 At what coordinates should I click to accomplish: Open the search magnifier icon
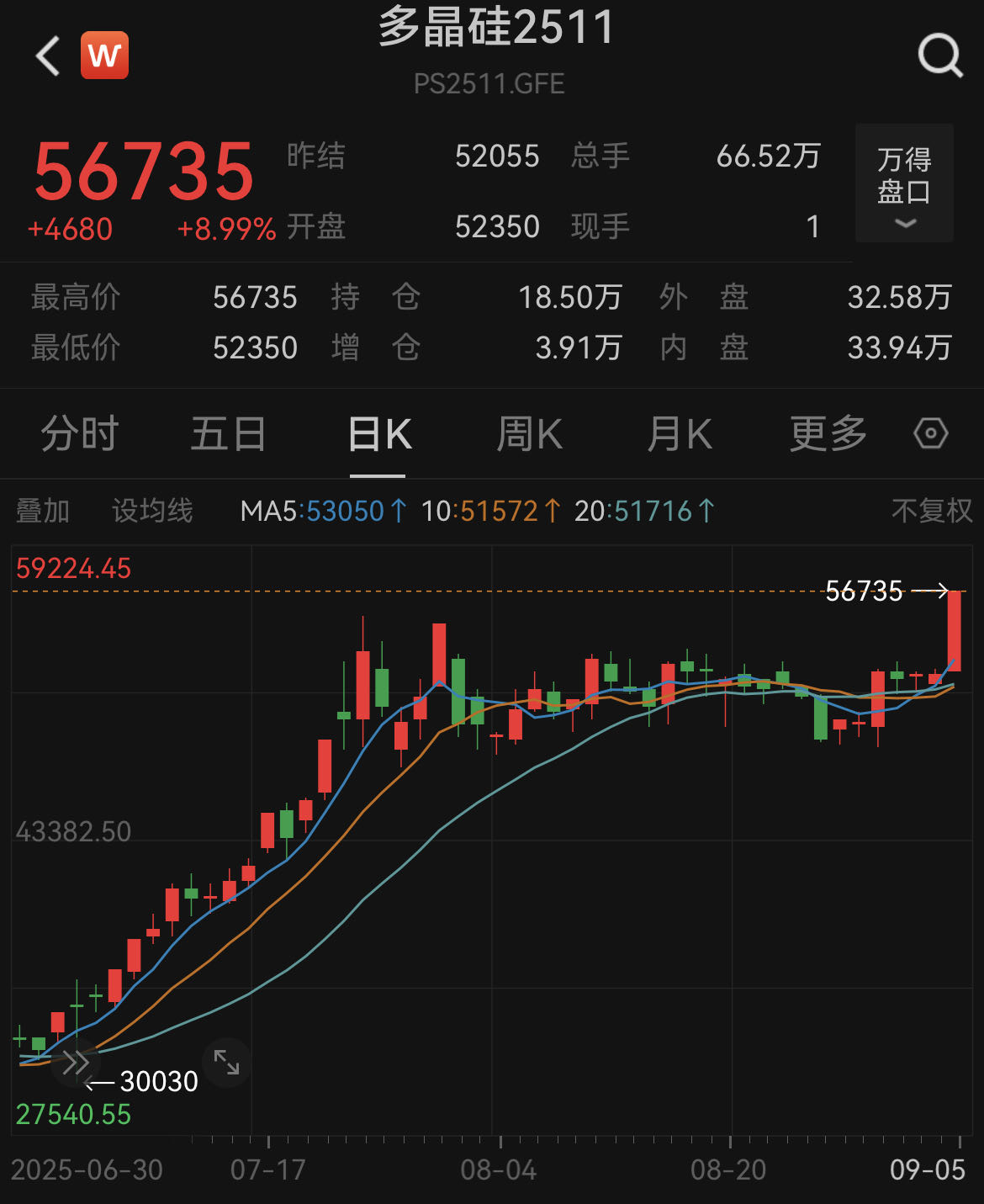939,56
